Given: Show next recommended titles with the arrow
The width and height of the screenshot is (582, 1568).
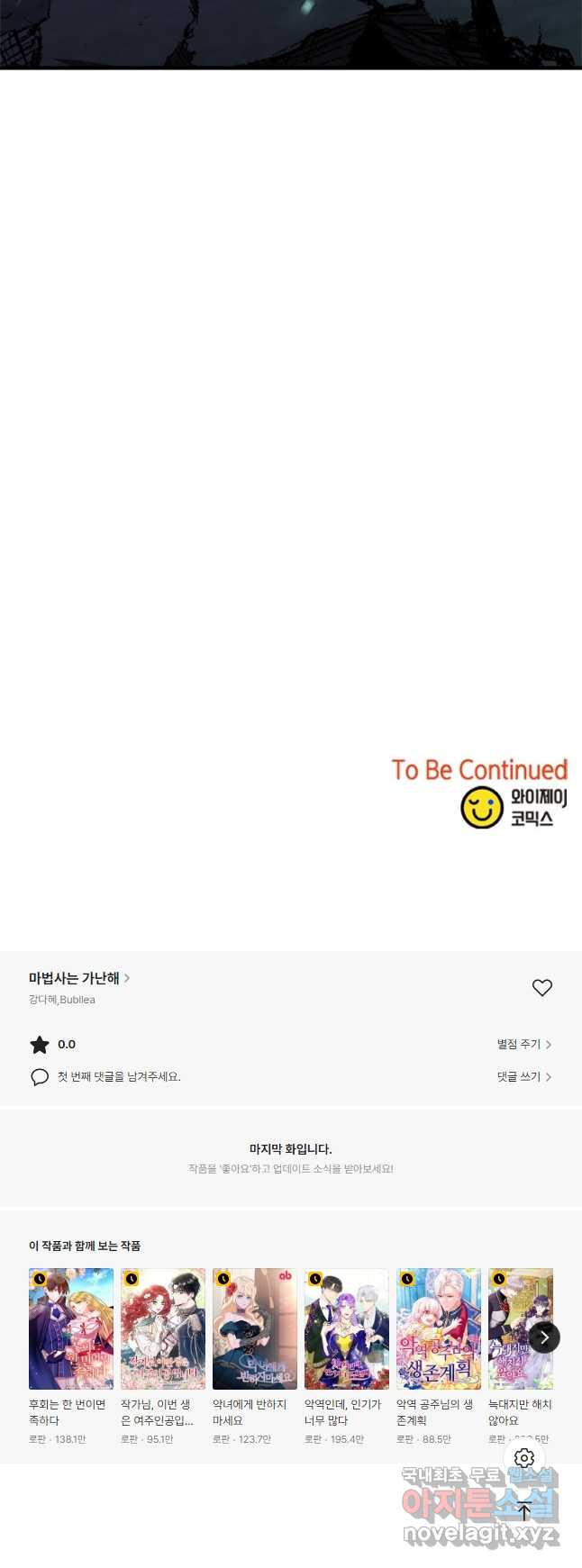Looking at the screenshot, I should (x=544, y=1337).
